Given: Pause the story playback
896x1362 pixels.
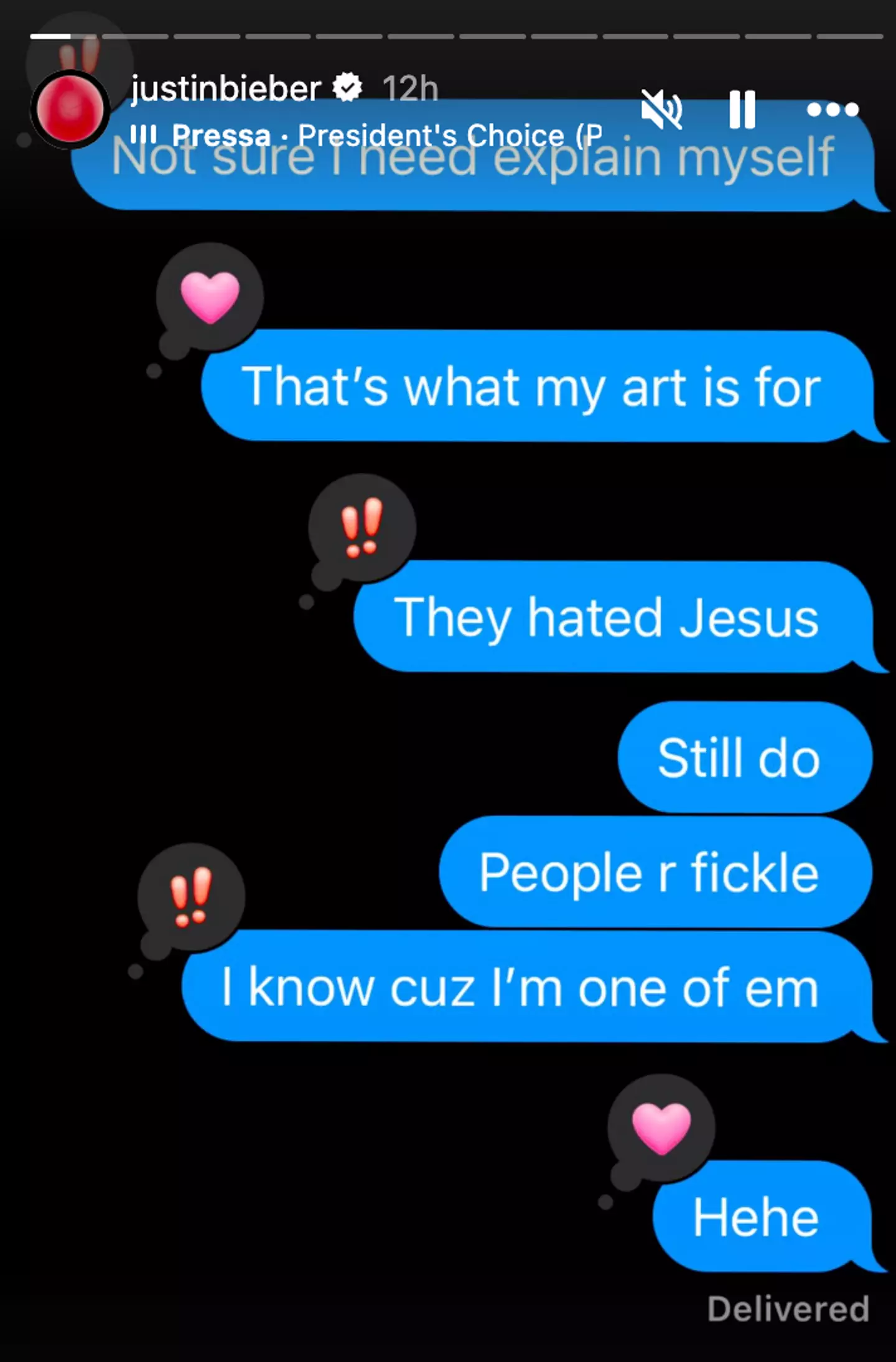Looking at the screenshot, I should pos(742,110).
